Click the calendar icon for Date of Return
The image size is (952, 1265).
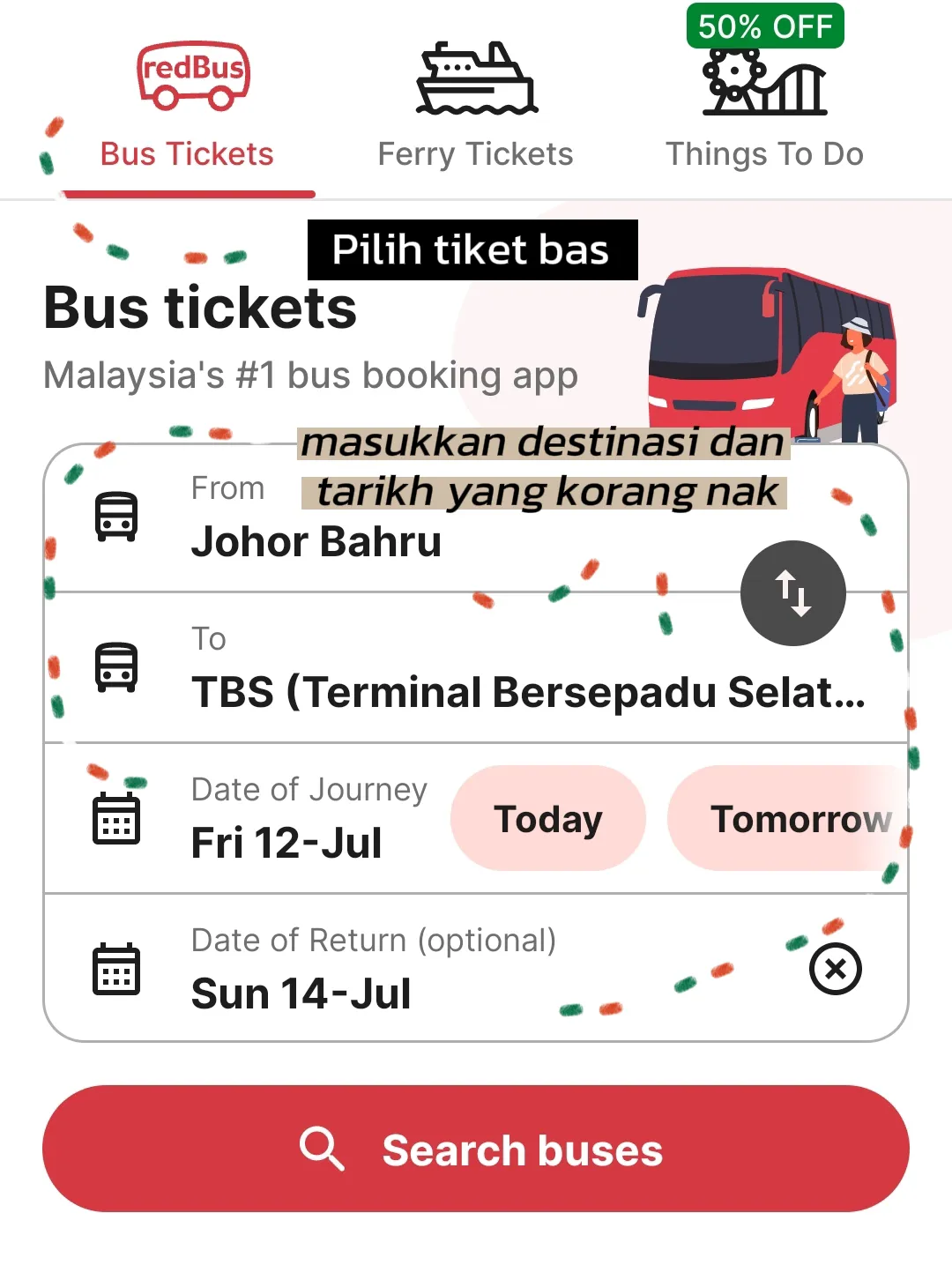click(116, 968)
